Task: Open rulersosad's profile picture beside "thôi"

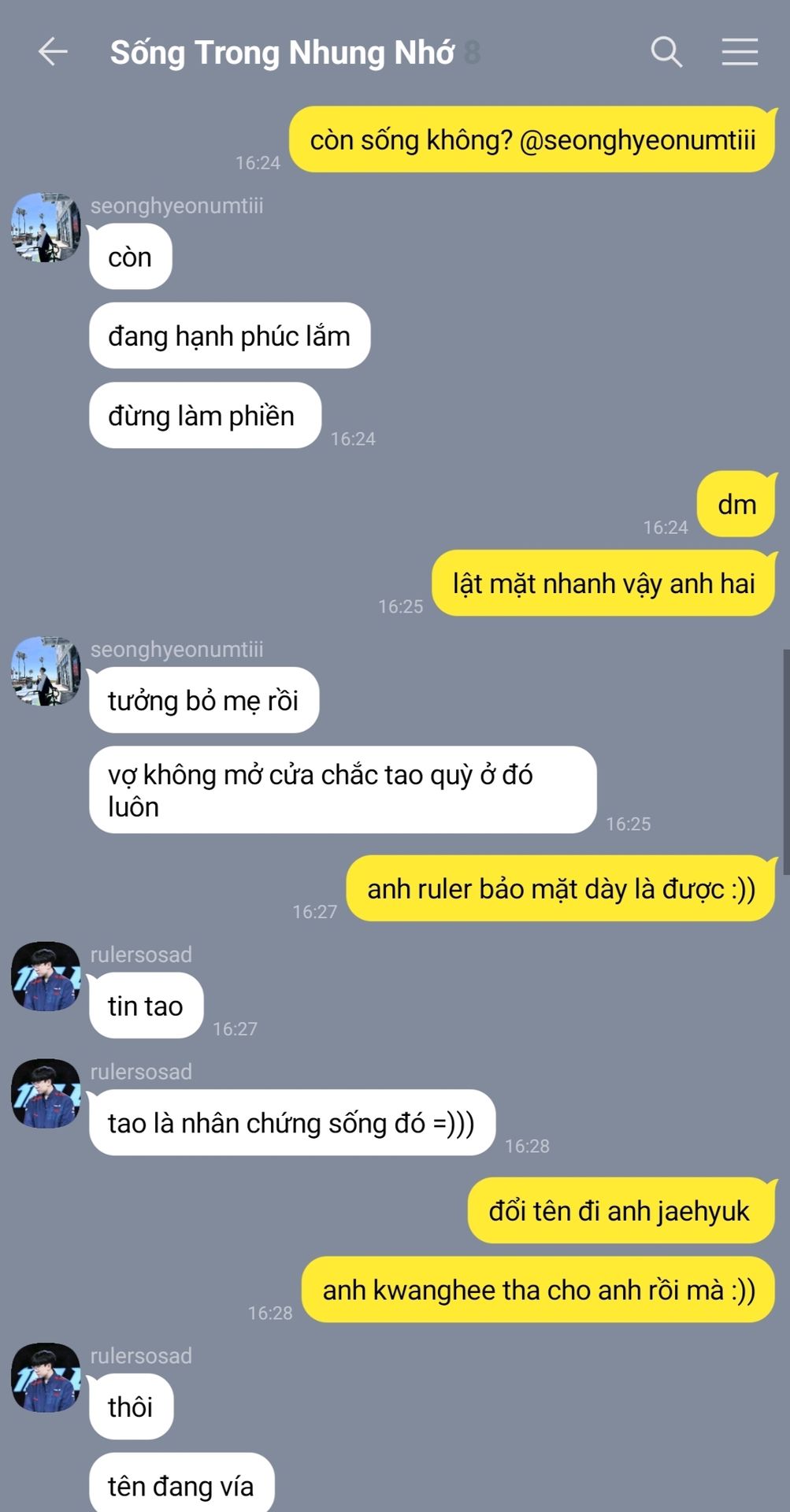Action: point(46,1377)
